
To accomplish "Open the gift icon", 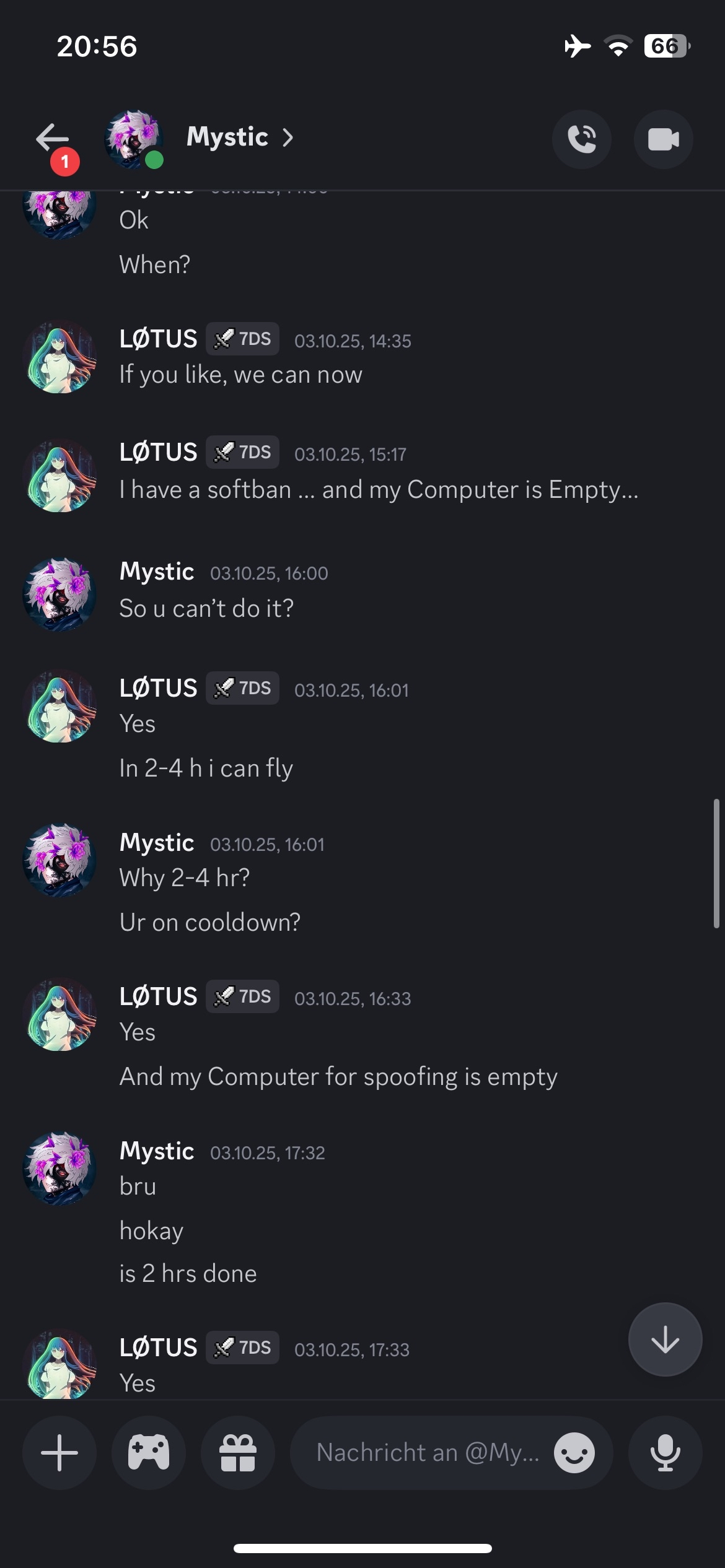I will (238, 1452).
